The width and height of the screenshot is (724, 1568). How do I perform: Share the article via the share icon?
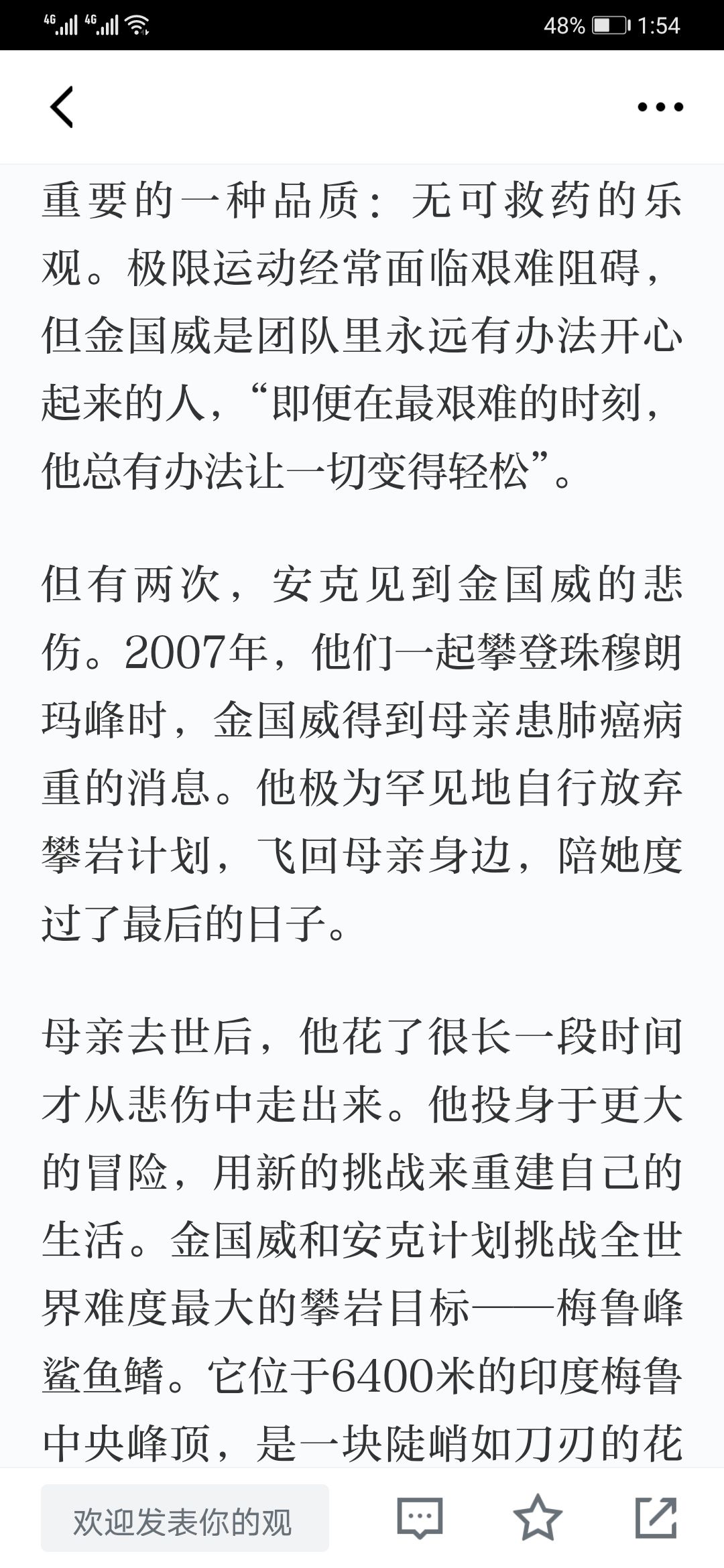(x=656, y=1516)
